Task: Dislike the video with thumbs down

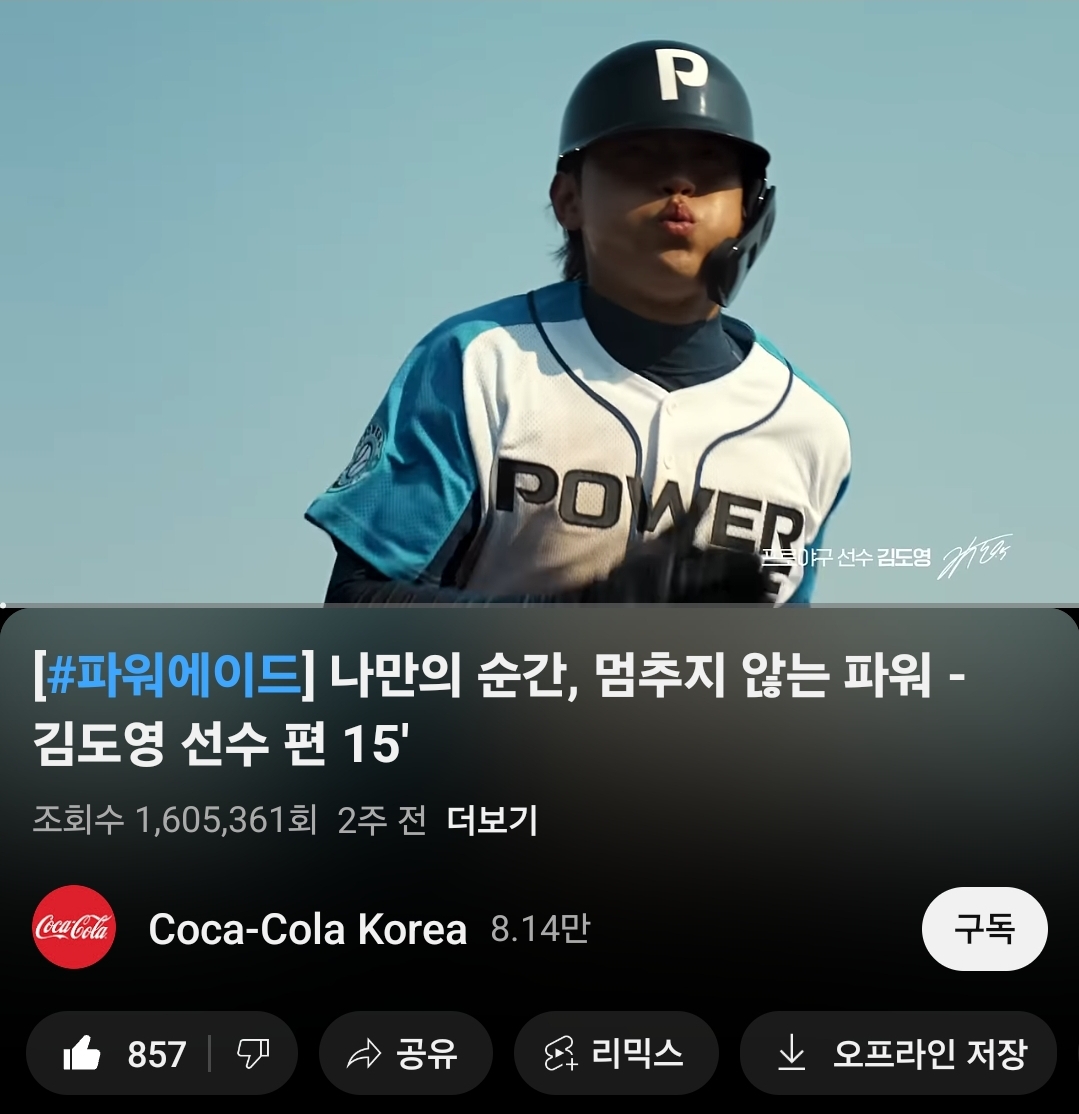Action: (x=250, y=1054)
